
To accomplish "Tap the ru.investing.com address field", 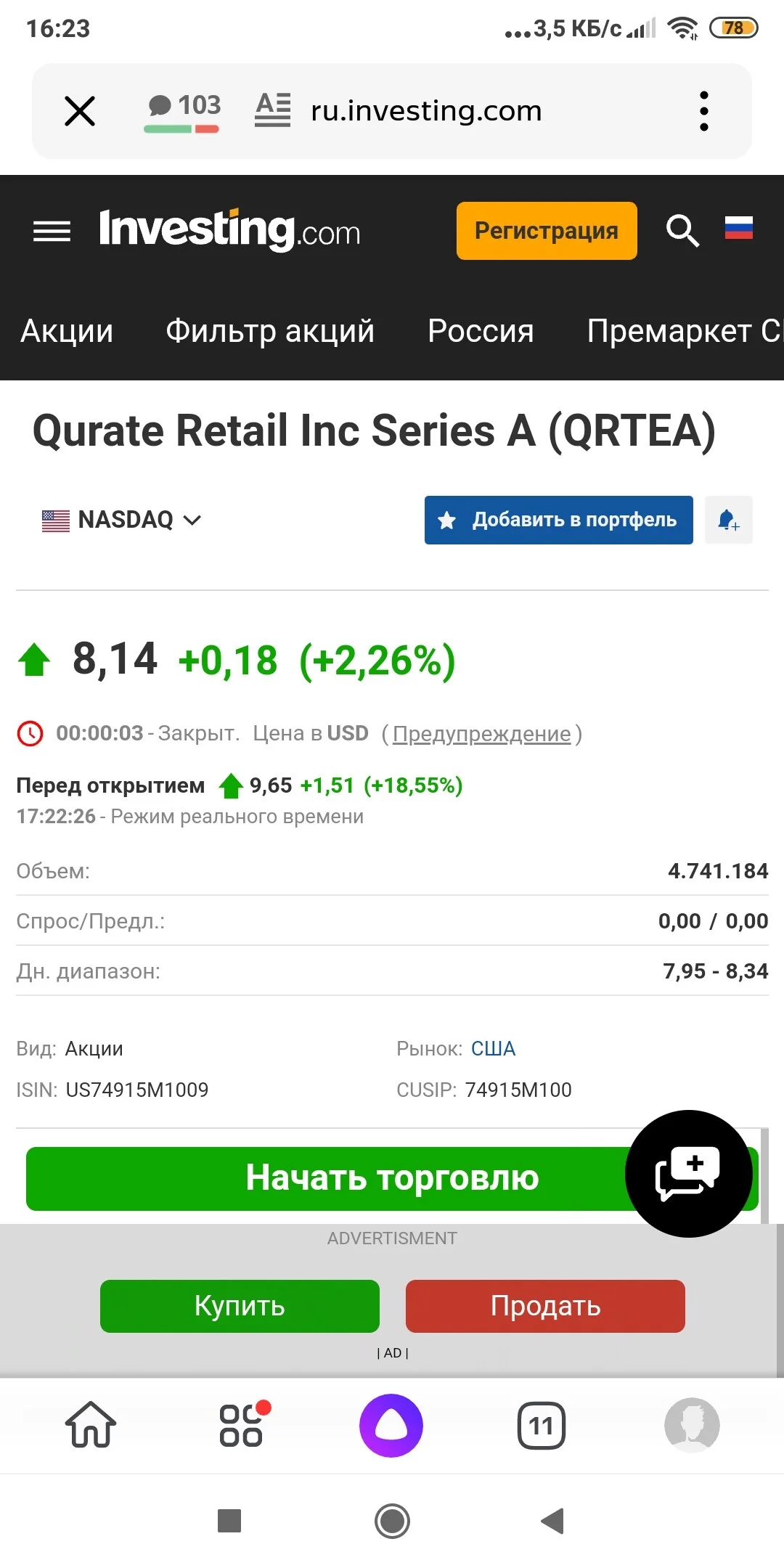I will [426, 111].
